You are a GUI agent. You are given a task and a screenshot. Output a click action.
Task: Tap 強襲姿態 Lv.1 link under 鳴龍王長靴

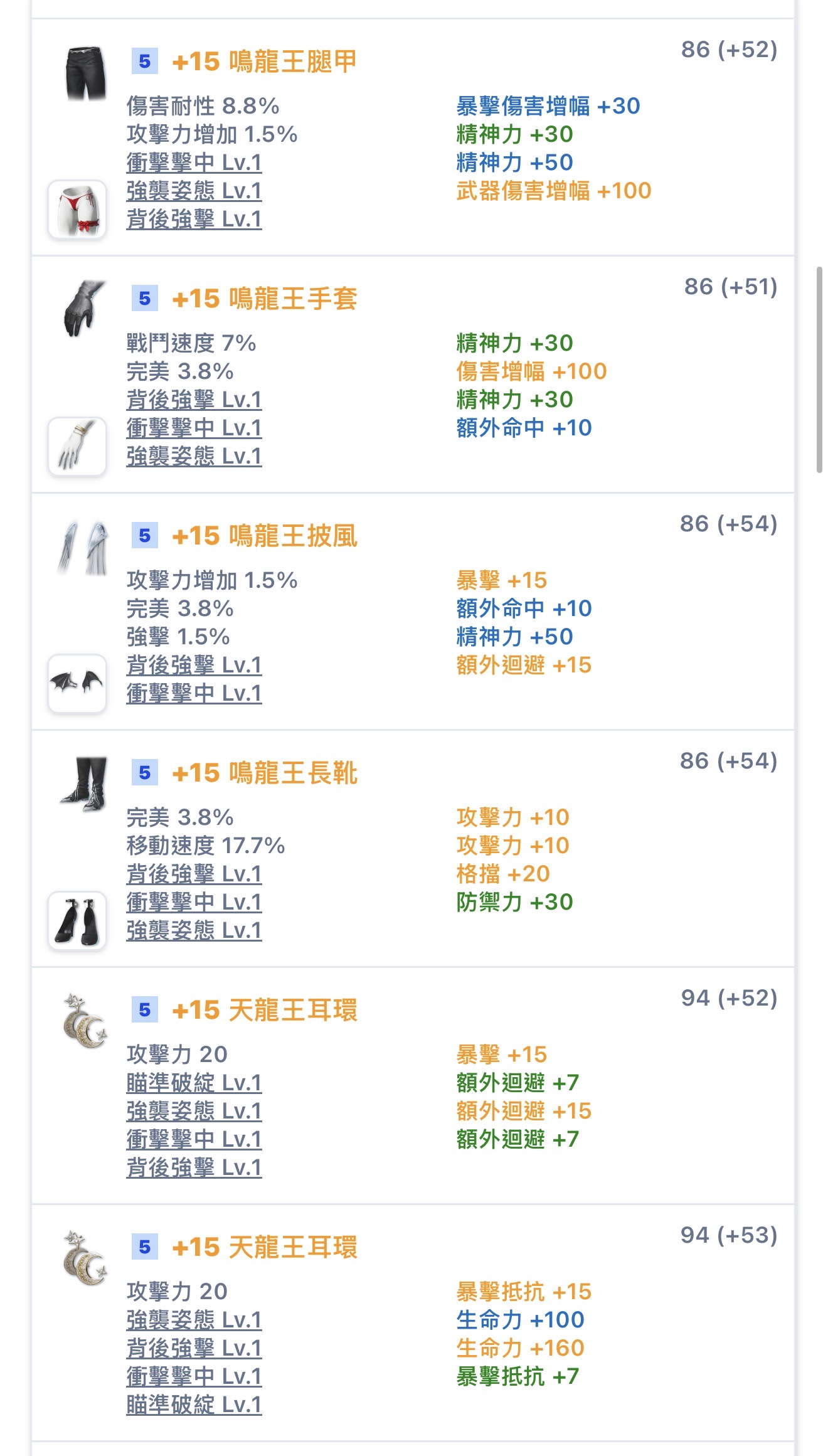[194, 930]
